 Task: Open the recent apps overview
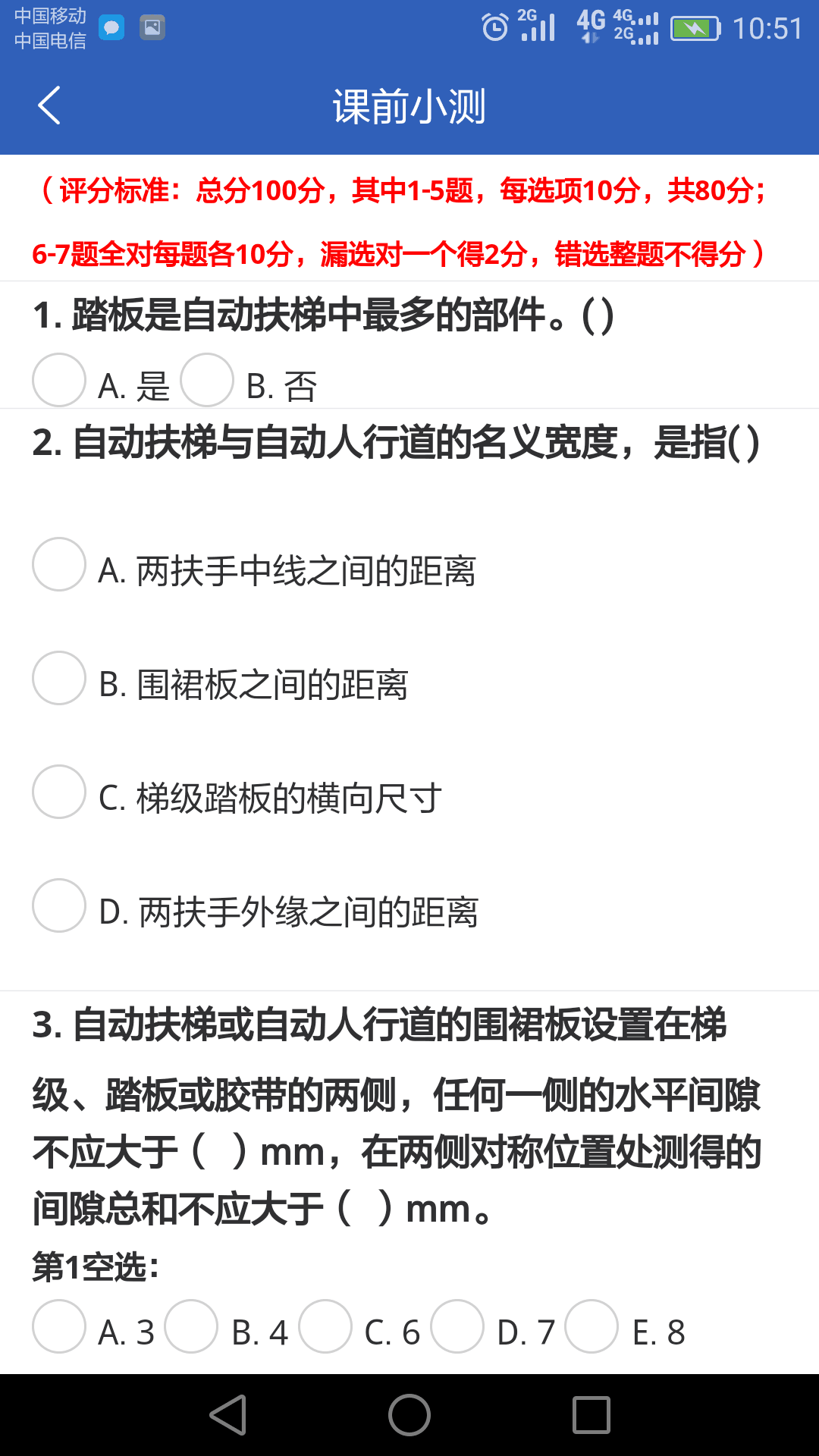coord(591,1415)
